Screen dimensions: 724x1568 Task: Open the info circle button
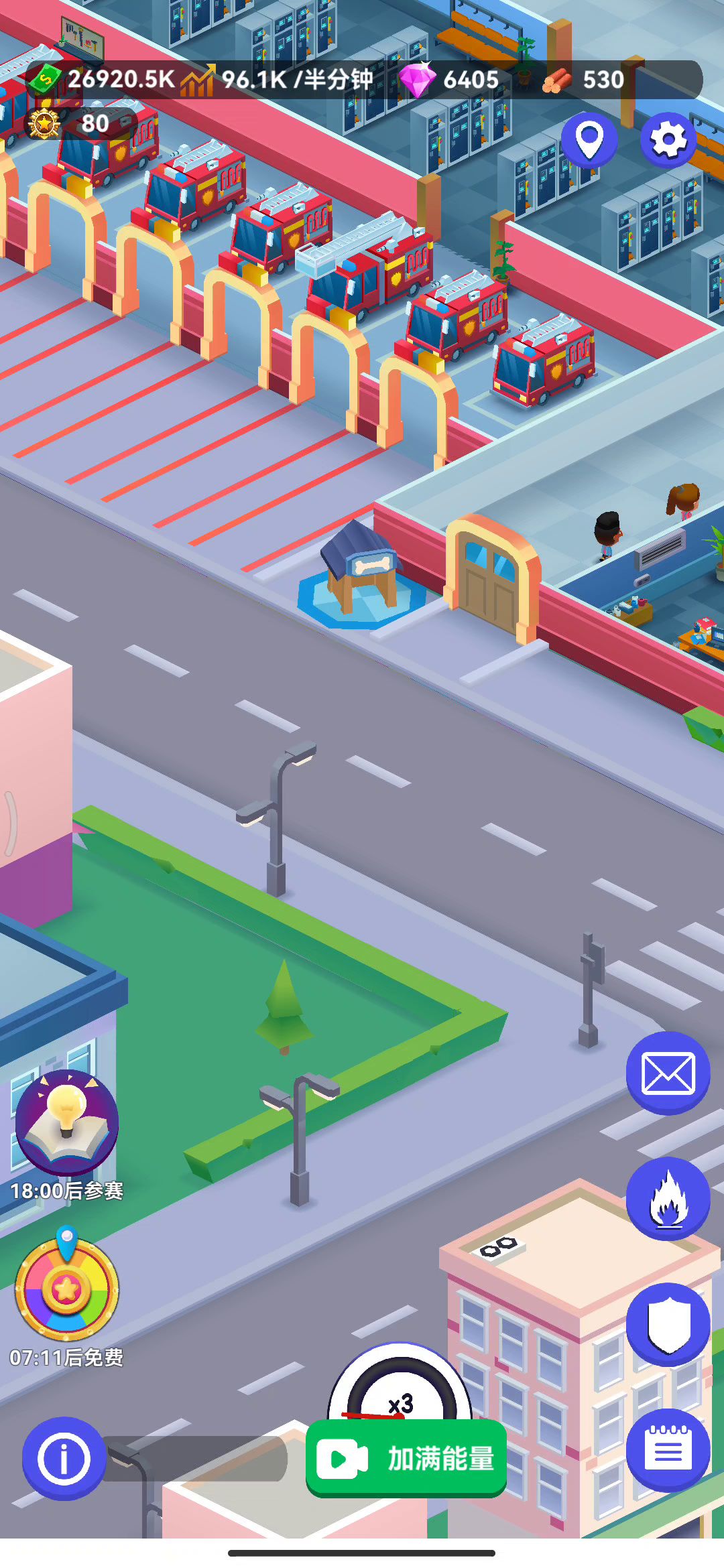click(64, 1458)
